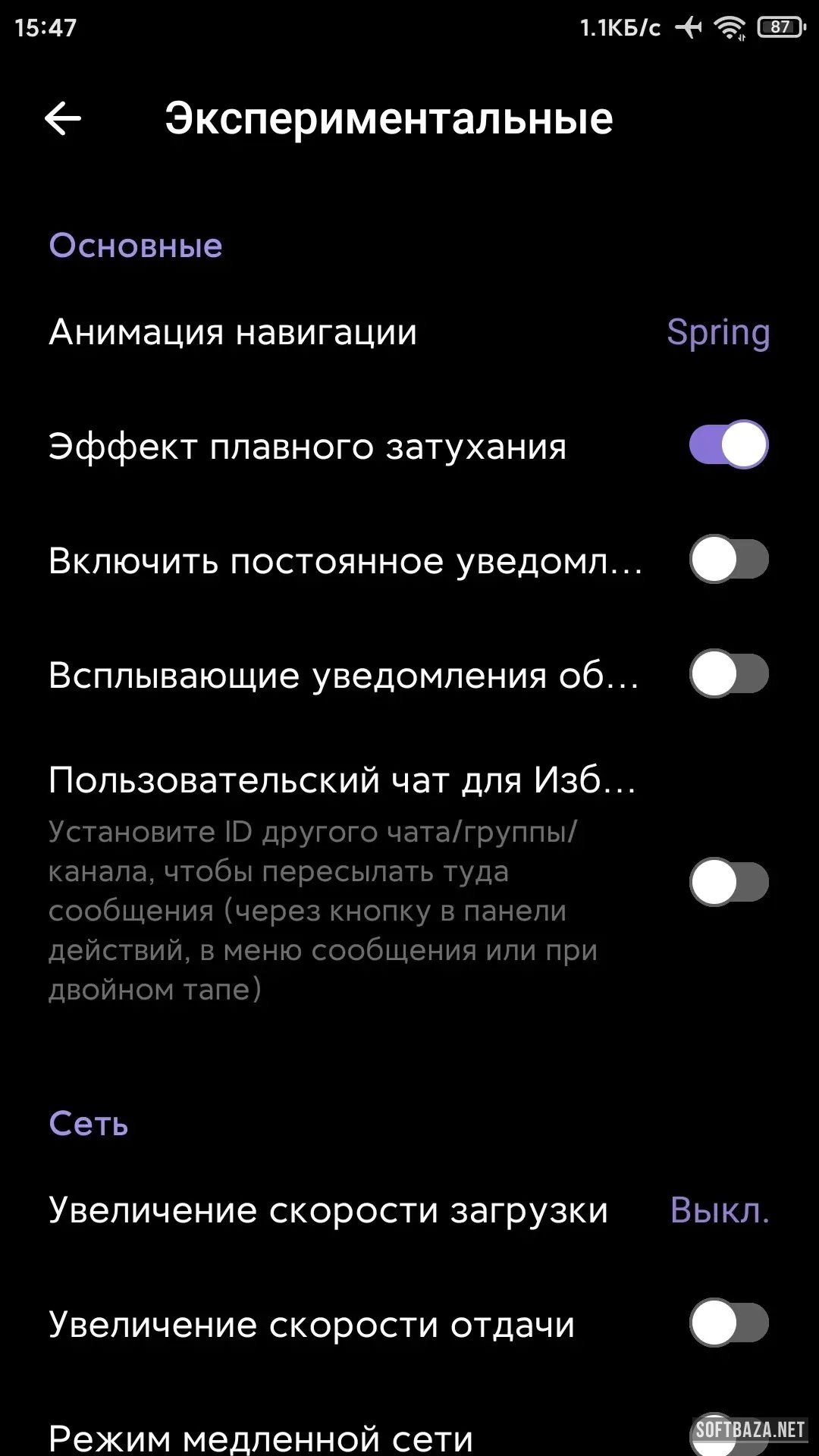This screenshot has width=819, height=1456.
Task: Enable Увеличение скорости отдачи switch
Action: point(729,1323)
